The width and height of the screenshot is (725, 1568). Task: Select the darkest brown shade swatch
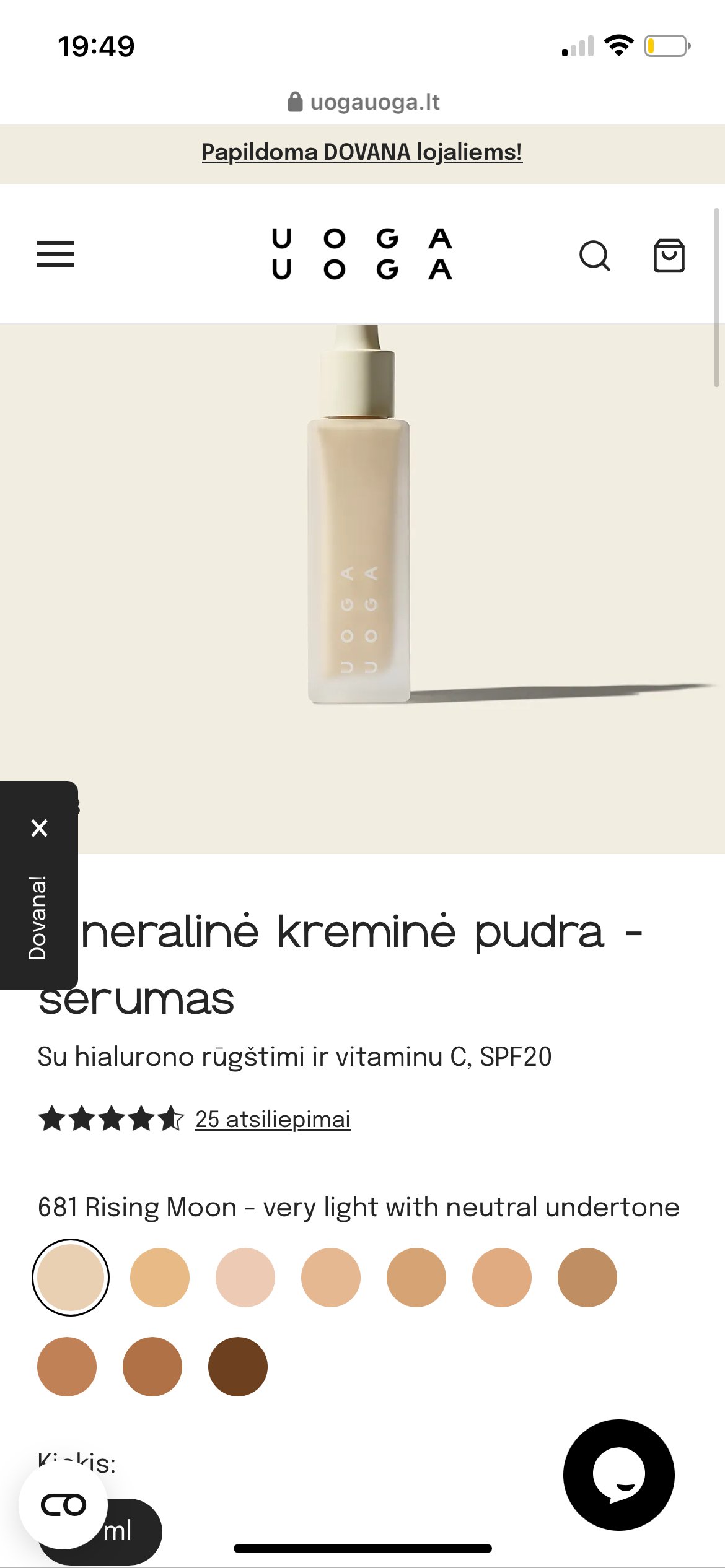click(x=238, y=1366)
